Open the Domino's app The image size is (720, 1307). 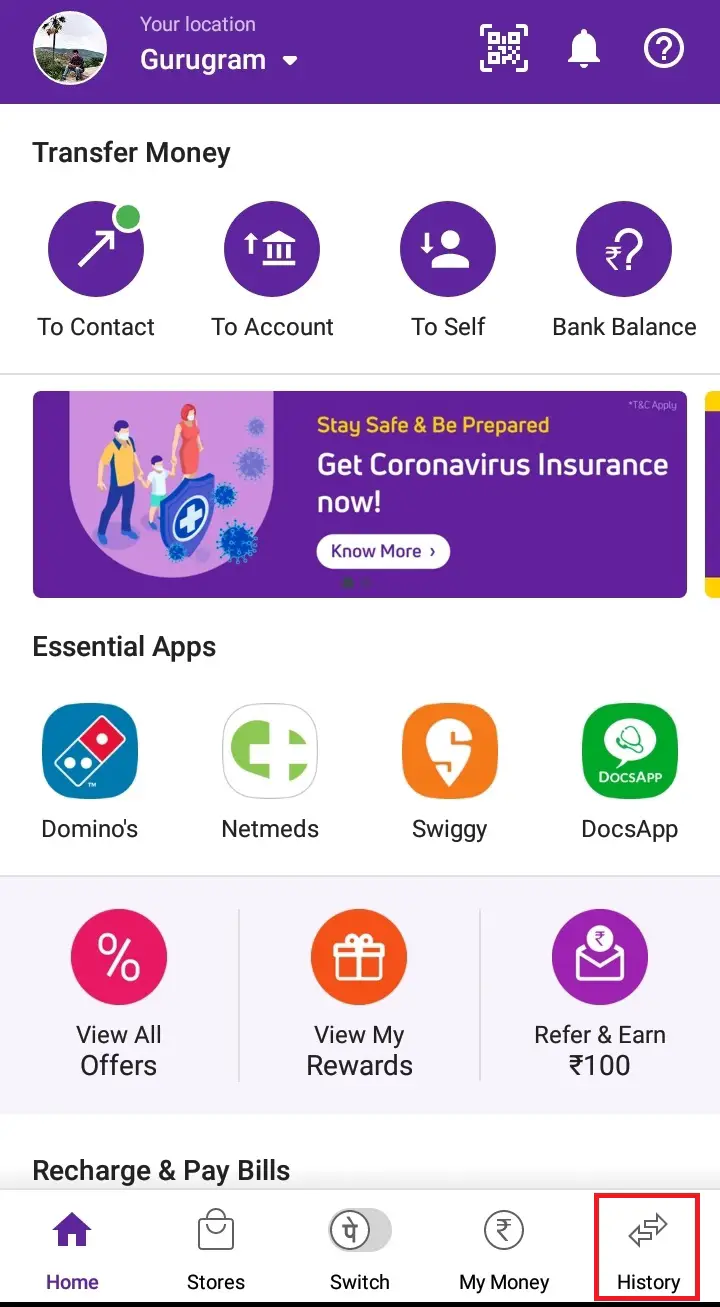[x=90, y=752]
